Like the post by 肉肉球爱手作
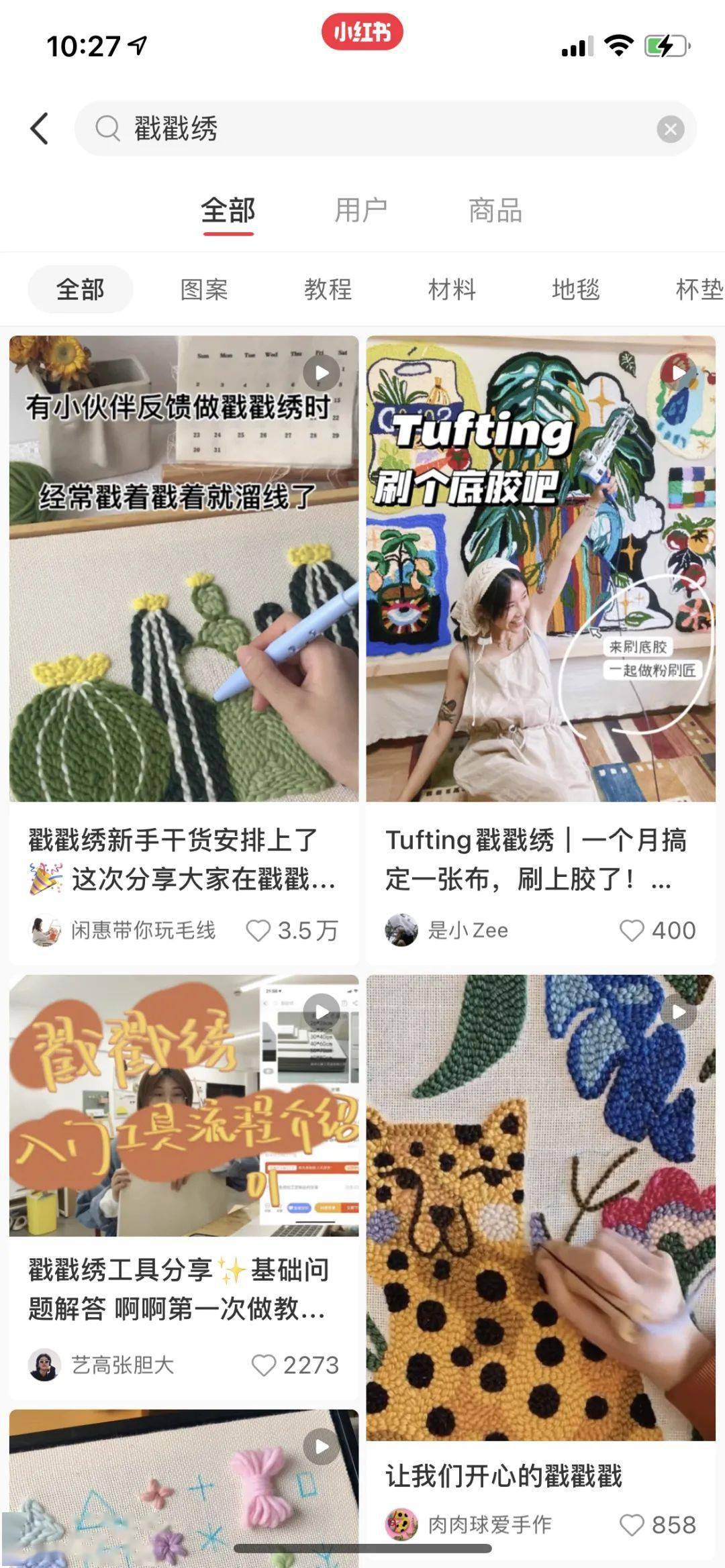The width and height of the screenshot is (725, 1568). pyautogui.click(x=632, y=1525)
